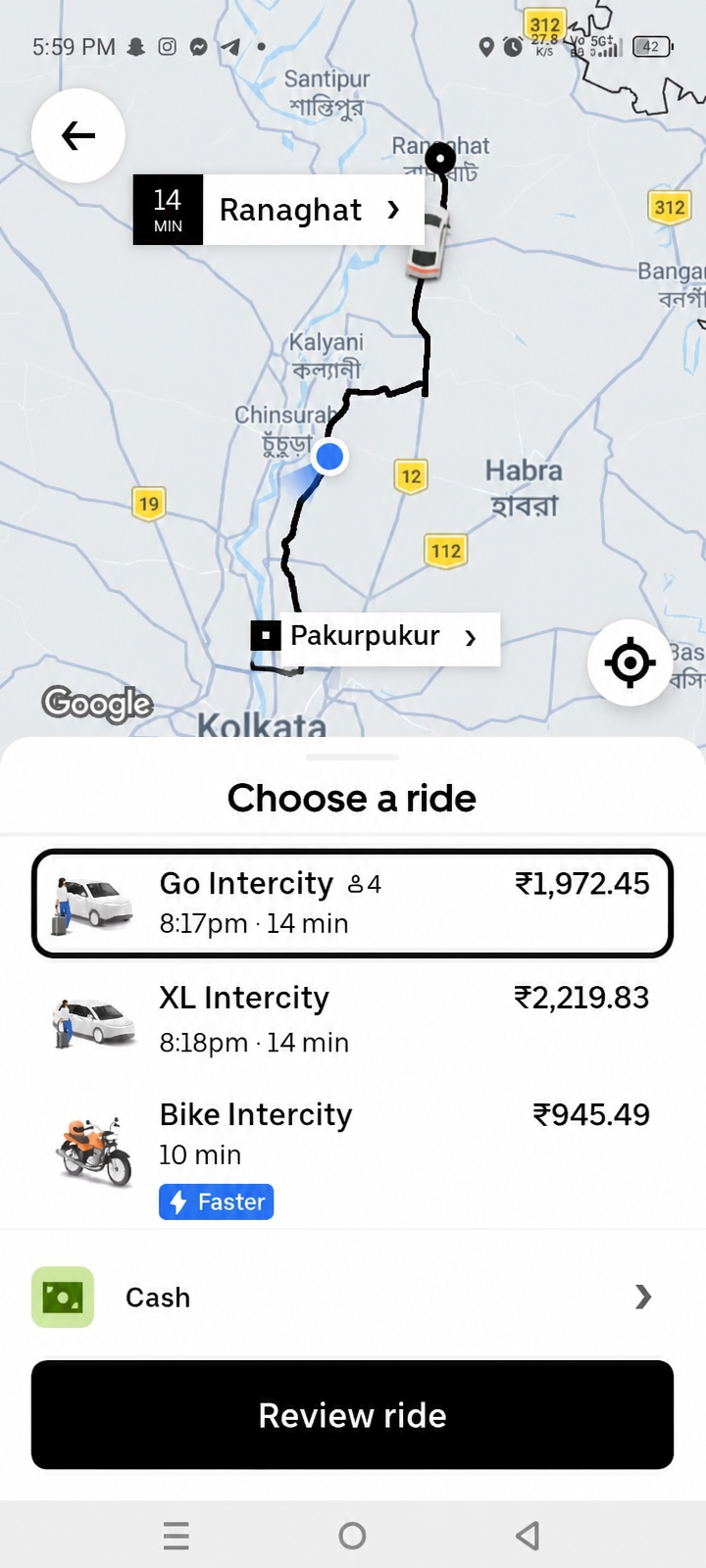This screenshot has width=706, height=1568.
Task: Choose the XL Intercity ride option
Action: 352,1019
